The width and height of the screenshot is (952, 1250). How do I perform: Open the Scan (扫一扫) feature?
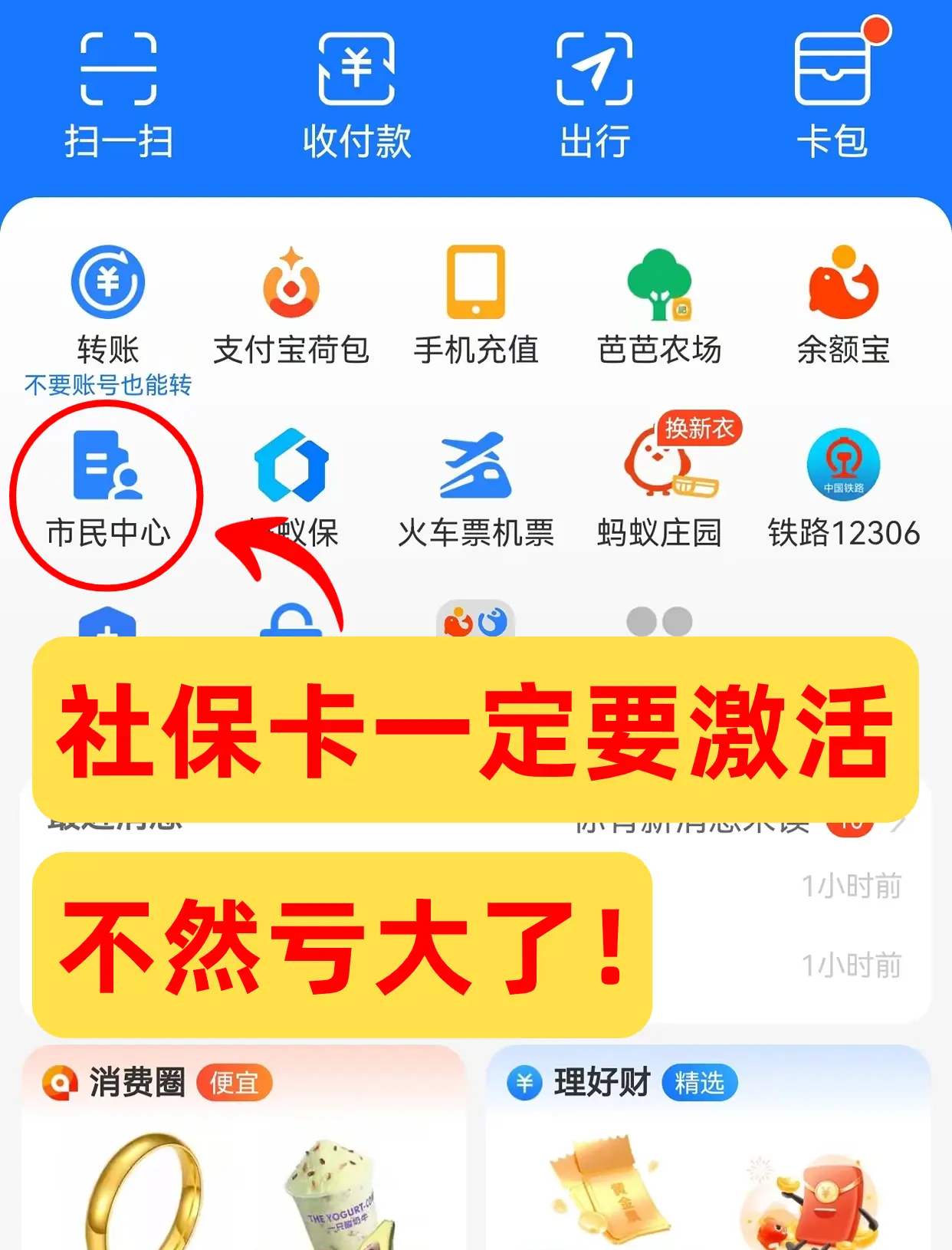coord(118,94)
